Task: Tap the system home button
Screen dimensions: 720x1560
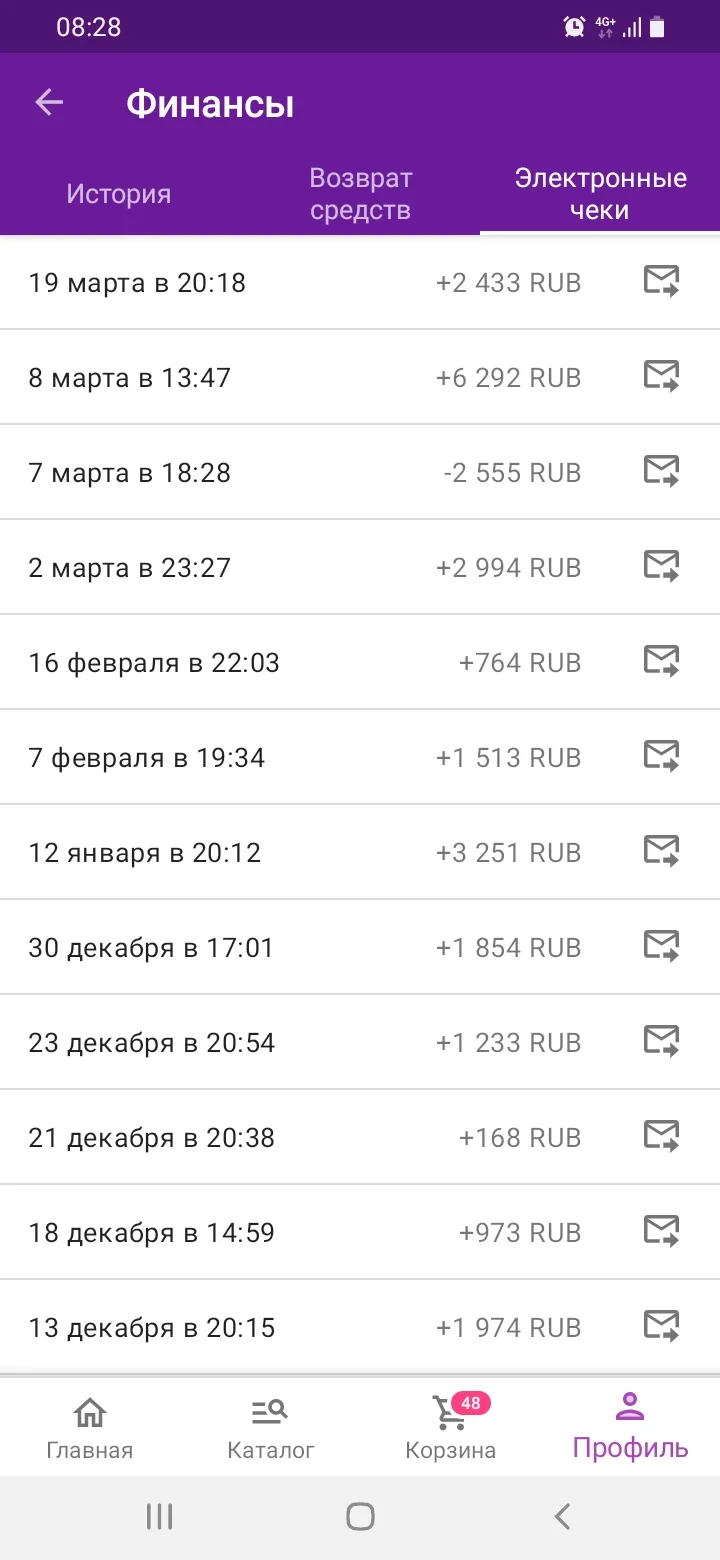Action: click(360, 1516)
